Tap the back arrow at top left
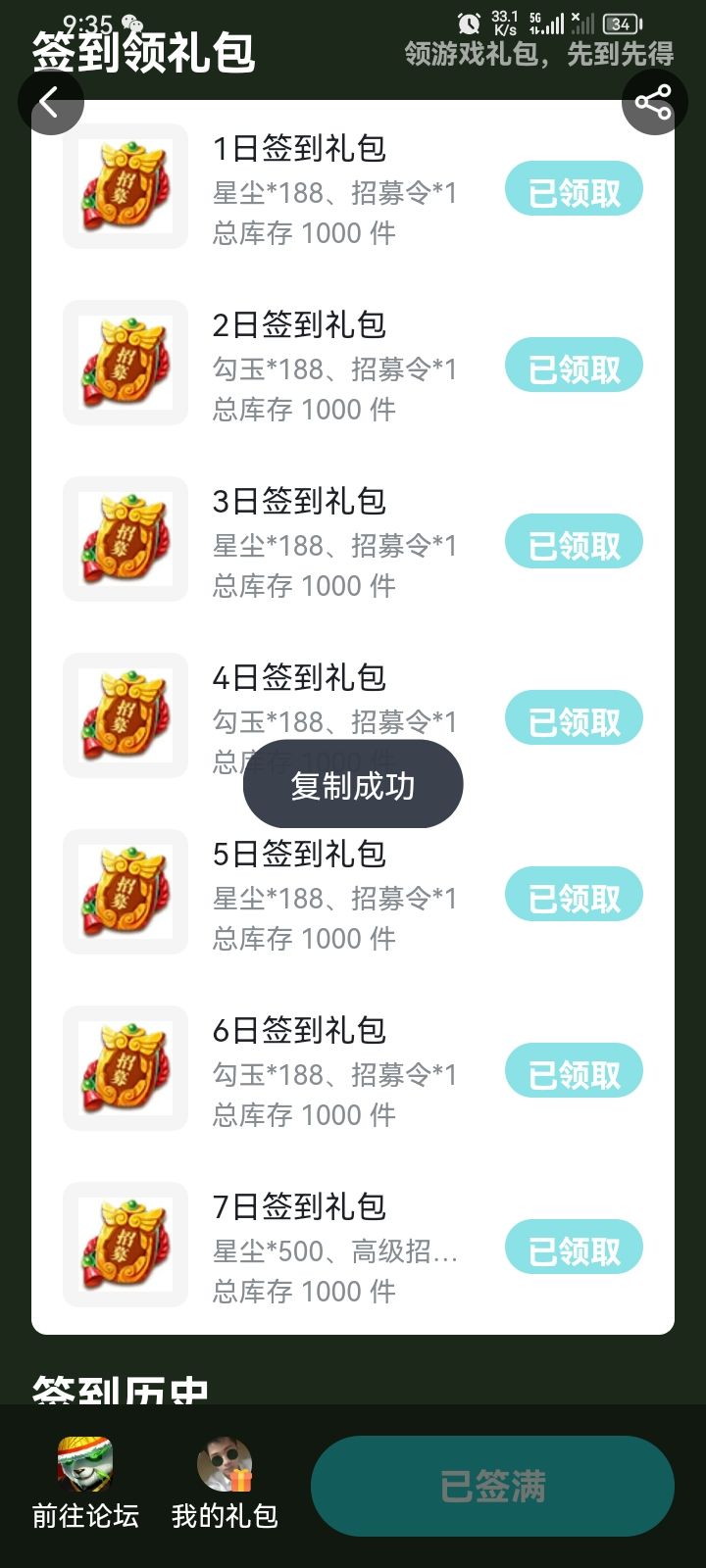706x1568 pixels. pyautogui.click(x=51, y=101)
